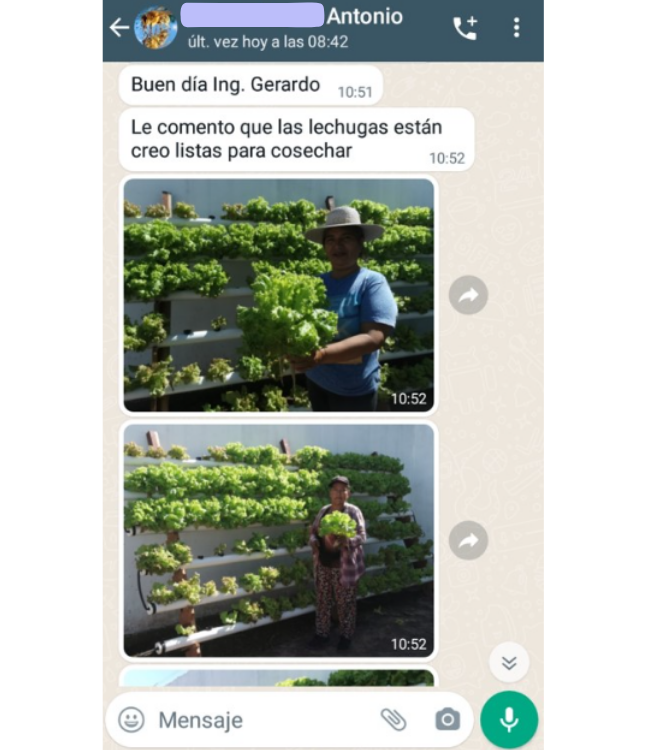Screen dimensions: 650x750
Task: Forward the photo of the woman
Action: 468,541
